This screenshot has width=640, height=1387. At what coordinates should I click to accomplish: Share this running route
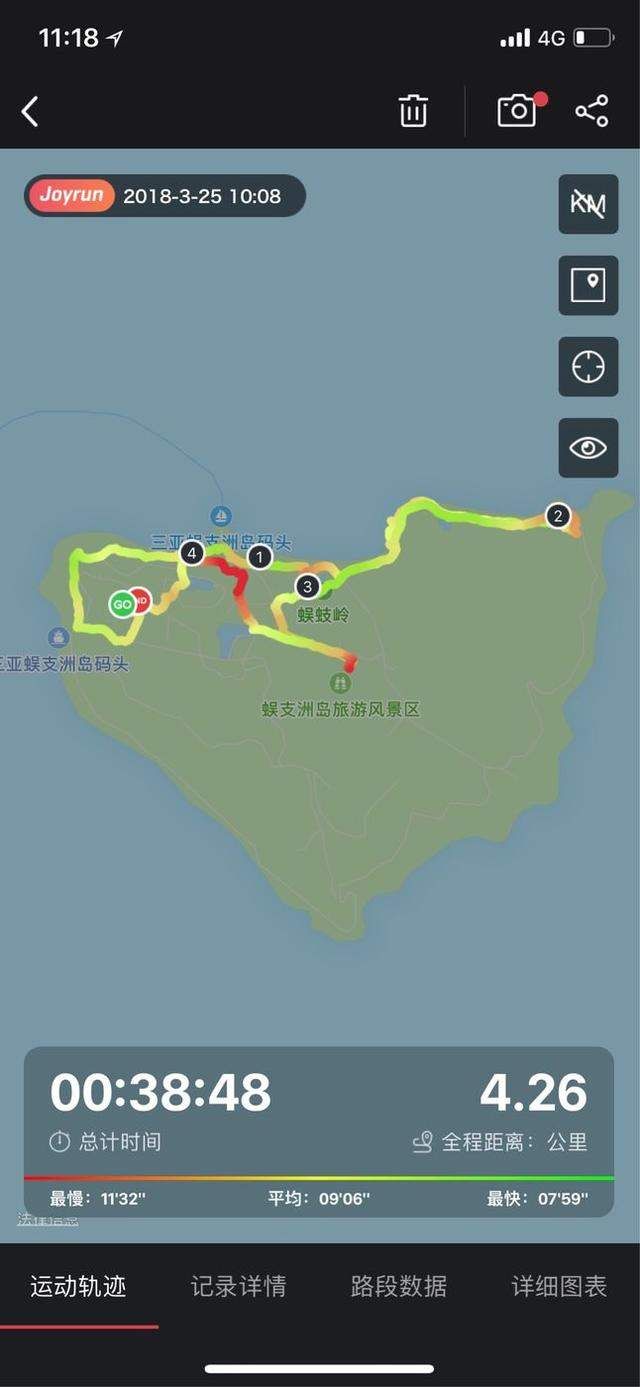click(592, 111)
